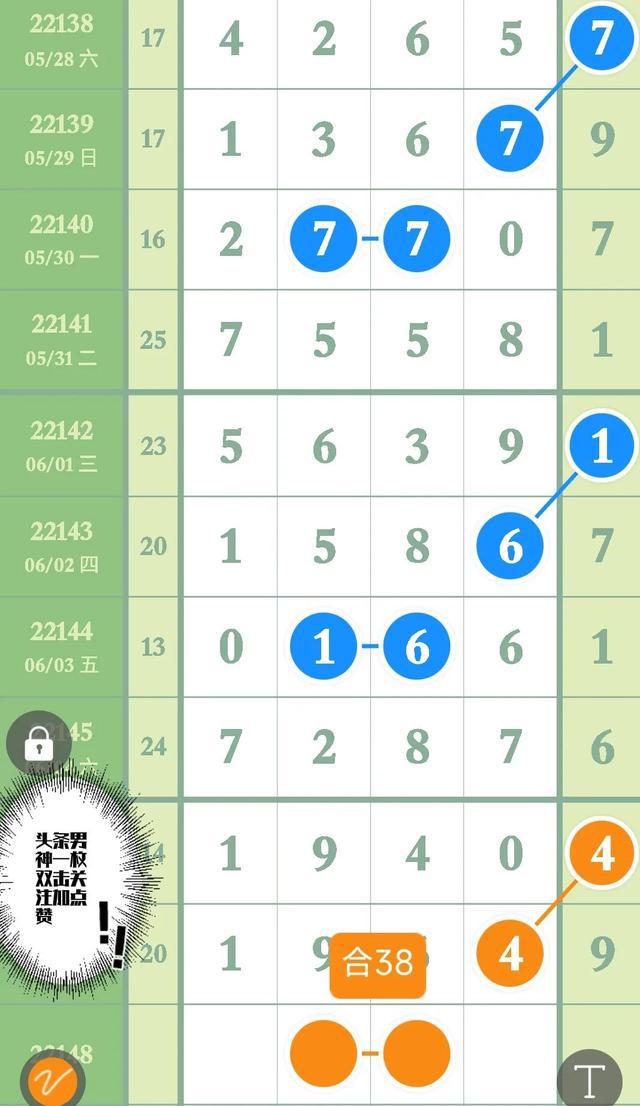Viewport: 640px width, 1106px height.
Task: Tap the lock icon on the chart
Action: click(x=39, y=743)
